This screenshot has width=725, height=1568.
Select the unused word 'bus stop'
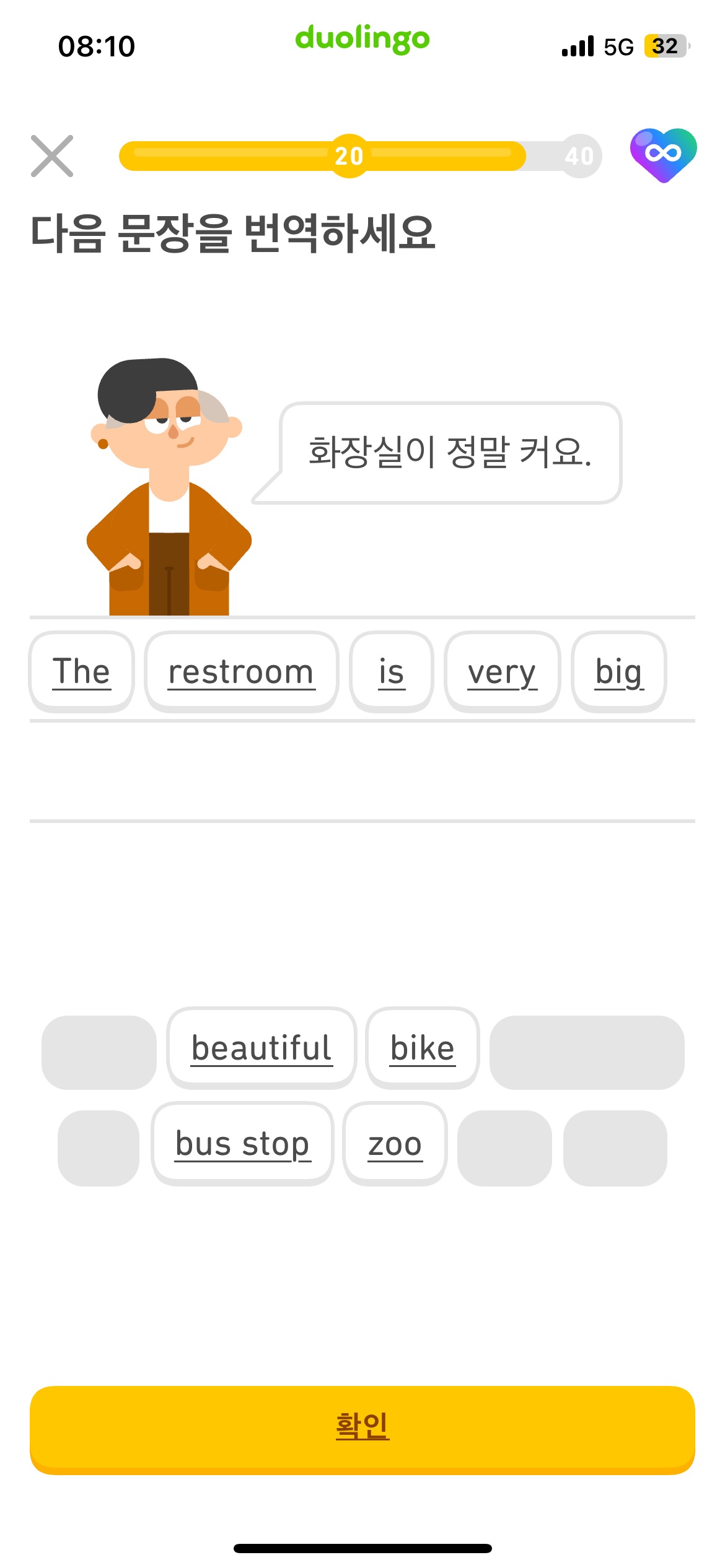[x=242, y=1144]
